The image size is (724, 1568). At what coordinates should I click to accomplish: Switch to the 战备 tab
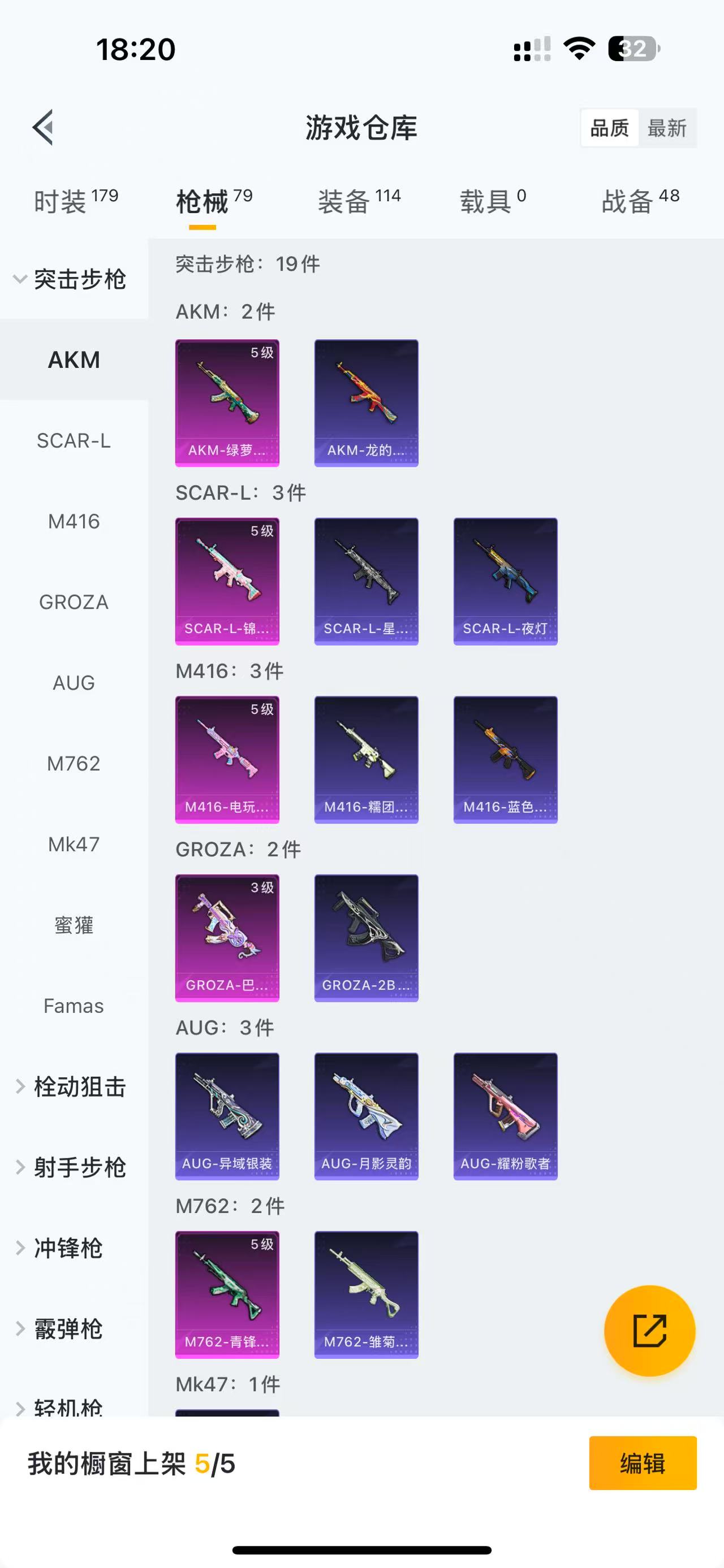tap(641, 201)
